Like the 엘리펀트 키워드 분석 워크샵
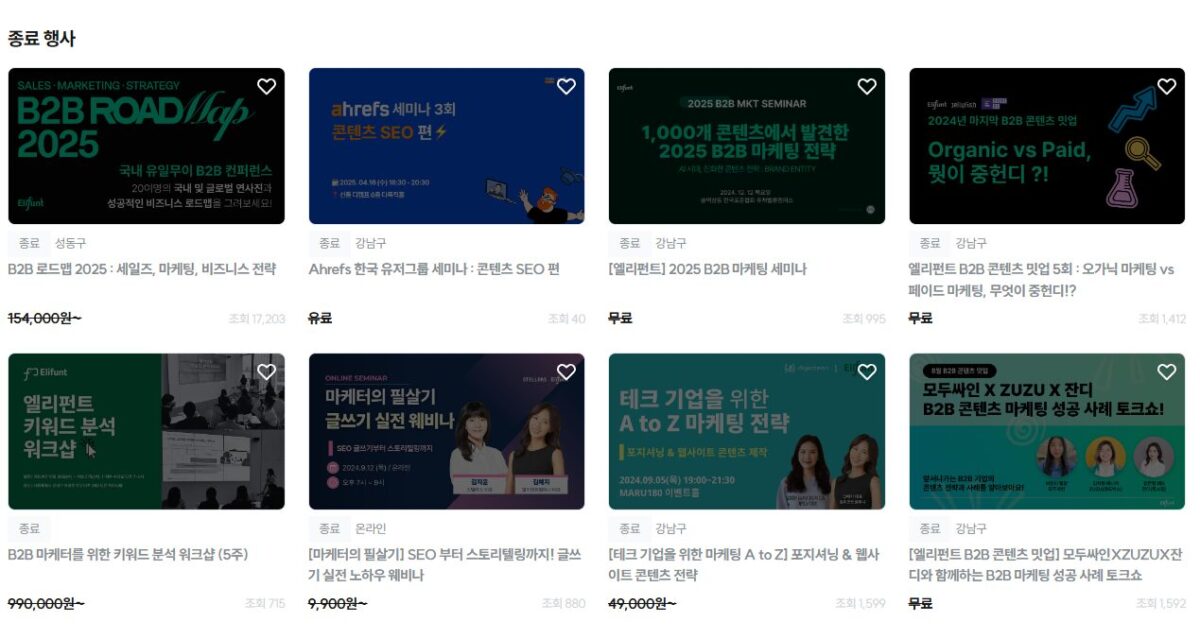The width and height of the screenshot is (1200, 639). pos(266,372)
